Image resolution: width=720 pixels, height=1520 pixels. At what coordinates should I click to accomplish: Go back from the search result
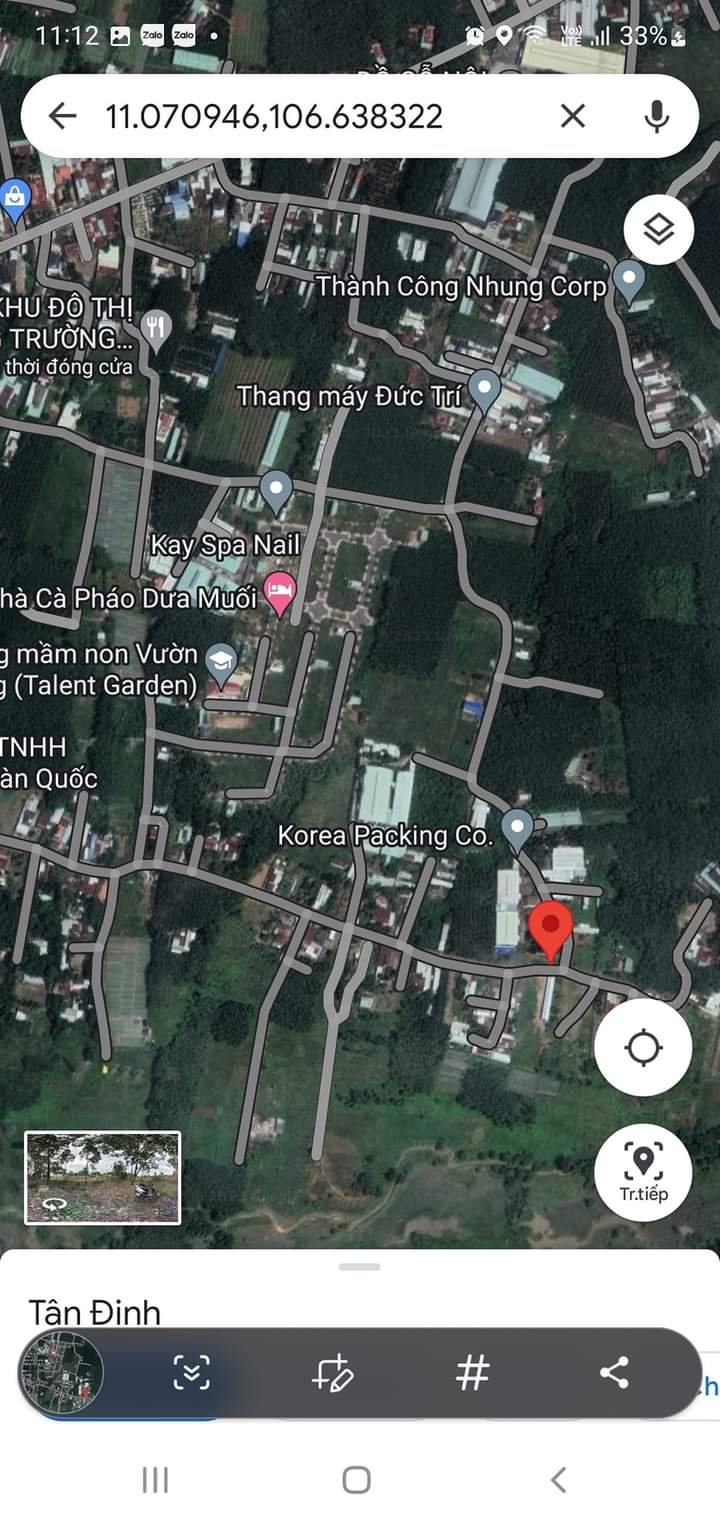[62, 117]
